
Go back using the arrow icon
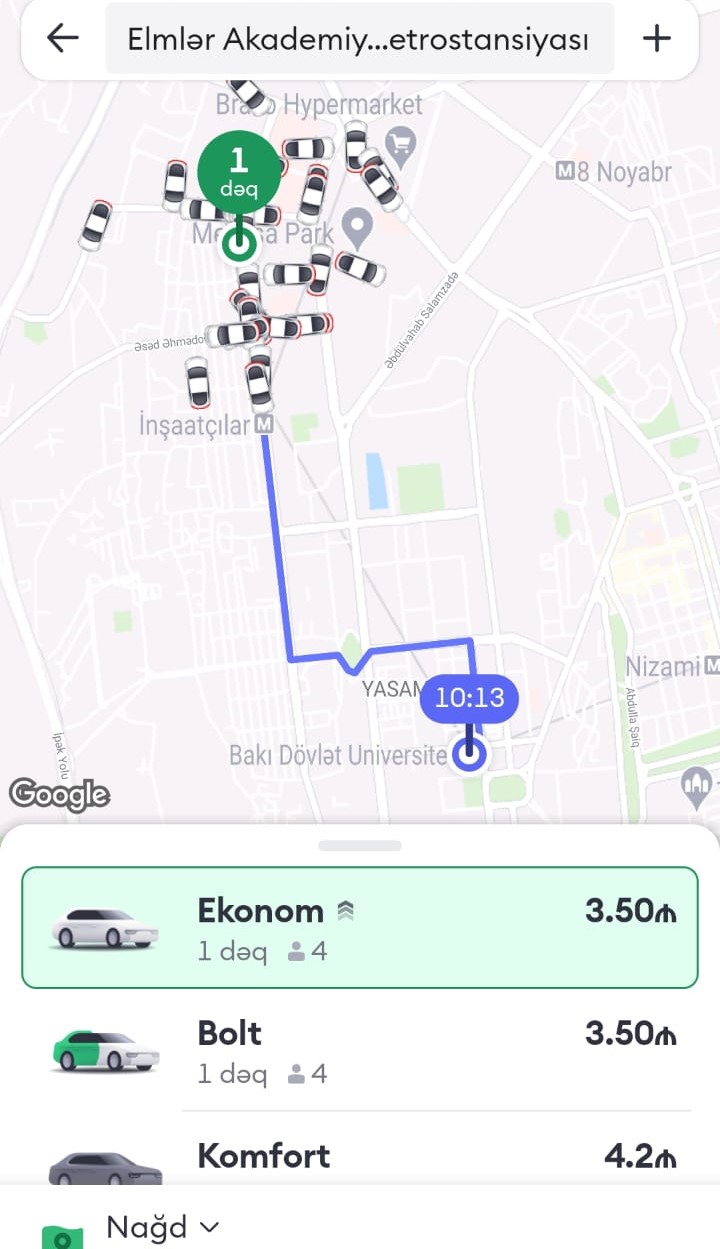(x=63, y=38)
